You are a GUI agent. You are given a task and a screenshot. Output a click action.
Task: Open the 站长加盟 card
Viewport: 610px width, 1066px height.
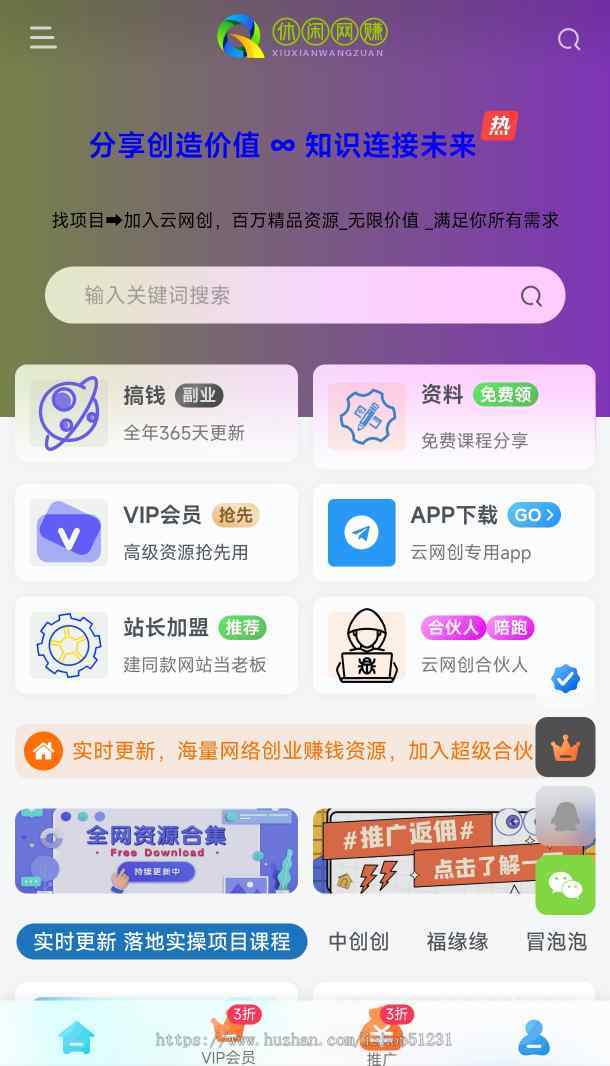point(156,645)
